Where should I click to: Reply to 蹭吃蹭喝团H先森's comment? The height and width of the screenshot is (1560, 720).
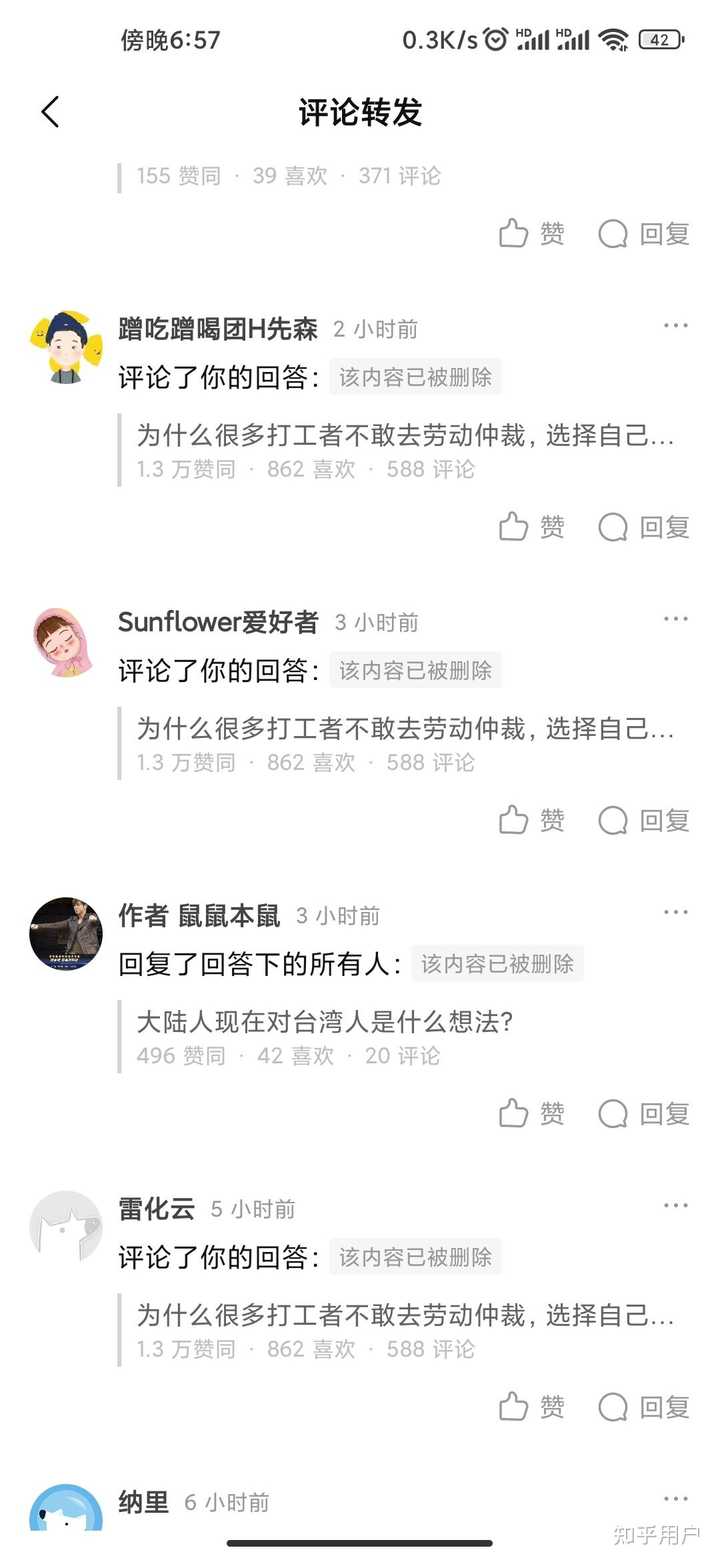(x=644, y=527)
